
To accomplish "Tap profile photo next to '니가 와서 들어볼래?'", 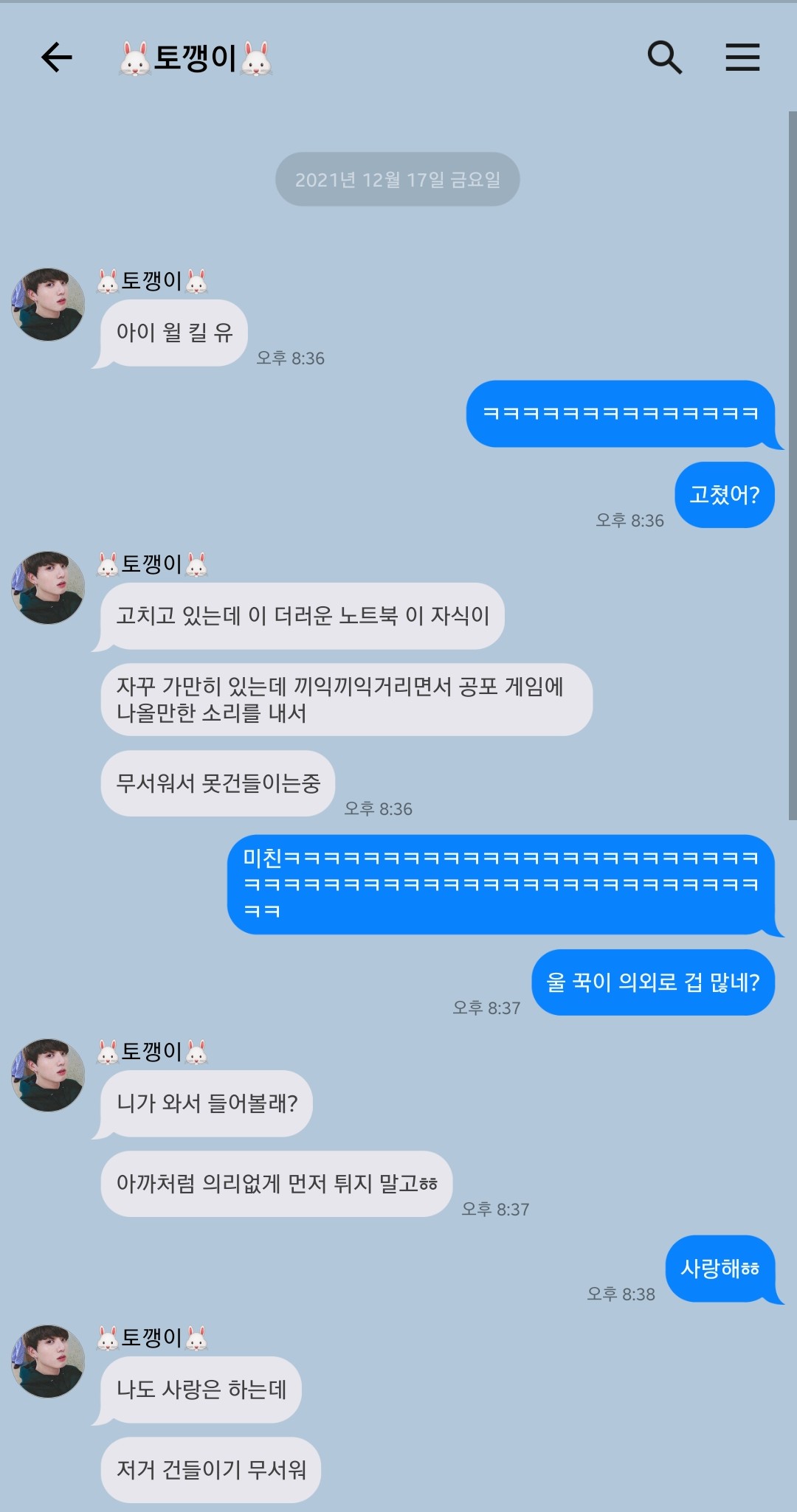I will point(48,1075).
